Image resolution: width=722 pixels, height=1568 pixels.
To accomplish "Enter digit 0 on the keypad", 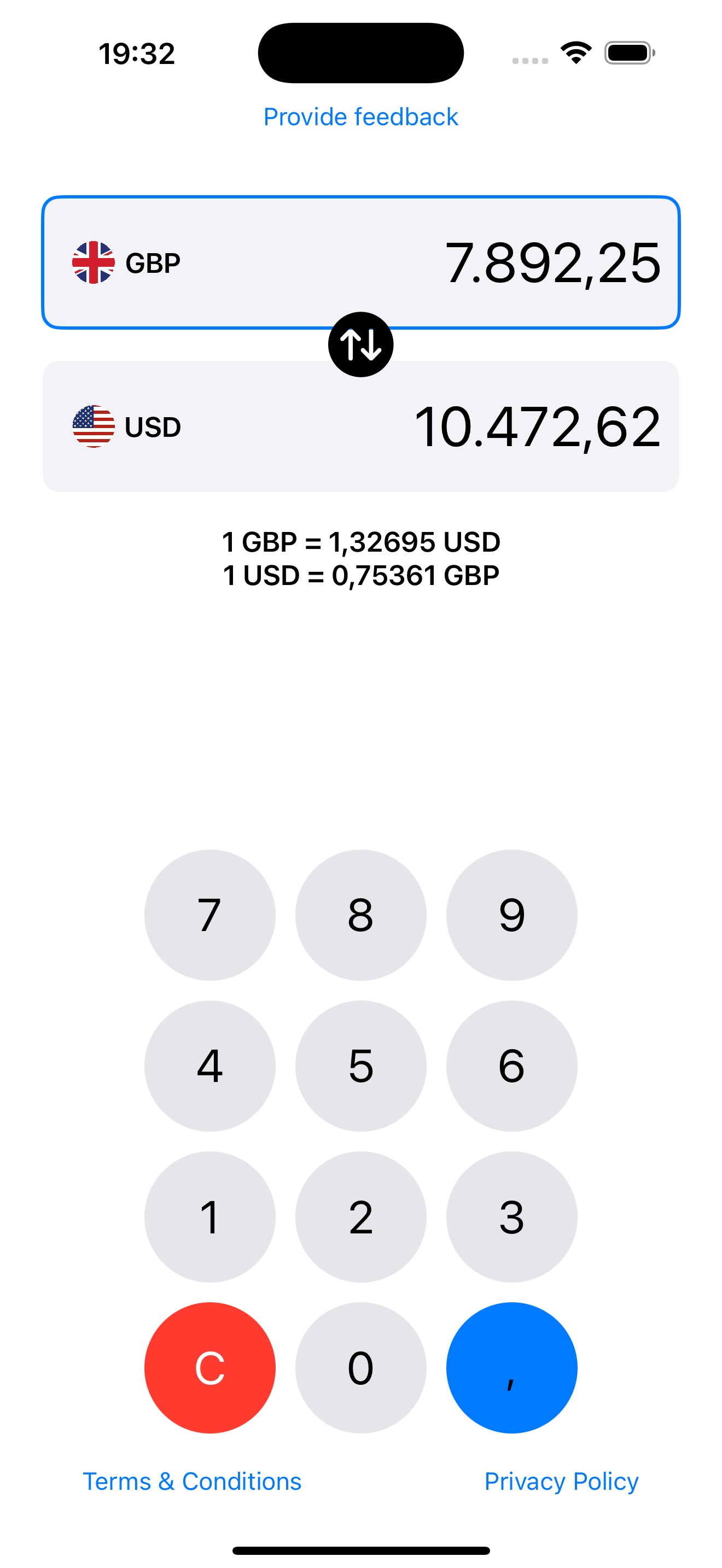I will point(360,1368).
